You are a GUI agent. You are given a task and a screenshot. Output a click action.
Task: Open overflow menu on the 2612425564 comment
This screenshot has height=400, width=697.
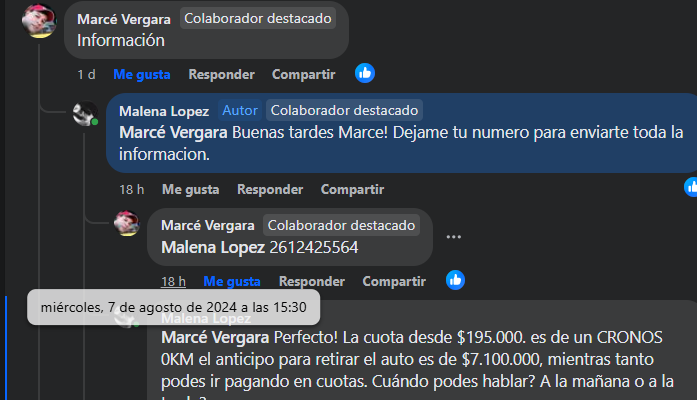click(x=454, y=237)
